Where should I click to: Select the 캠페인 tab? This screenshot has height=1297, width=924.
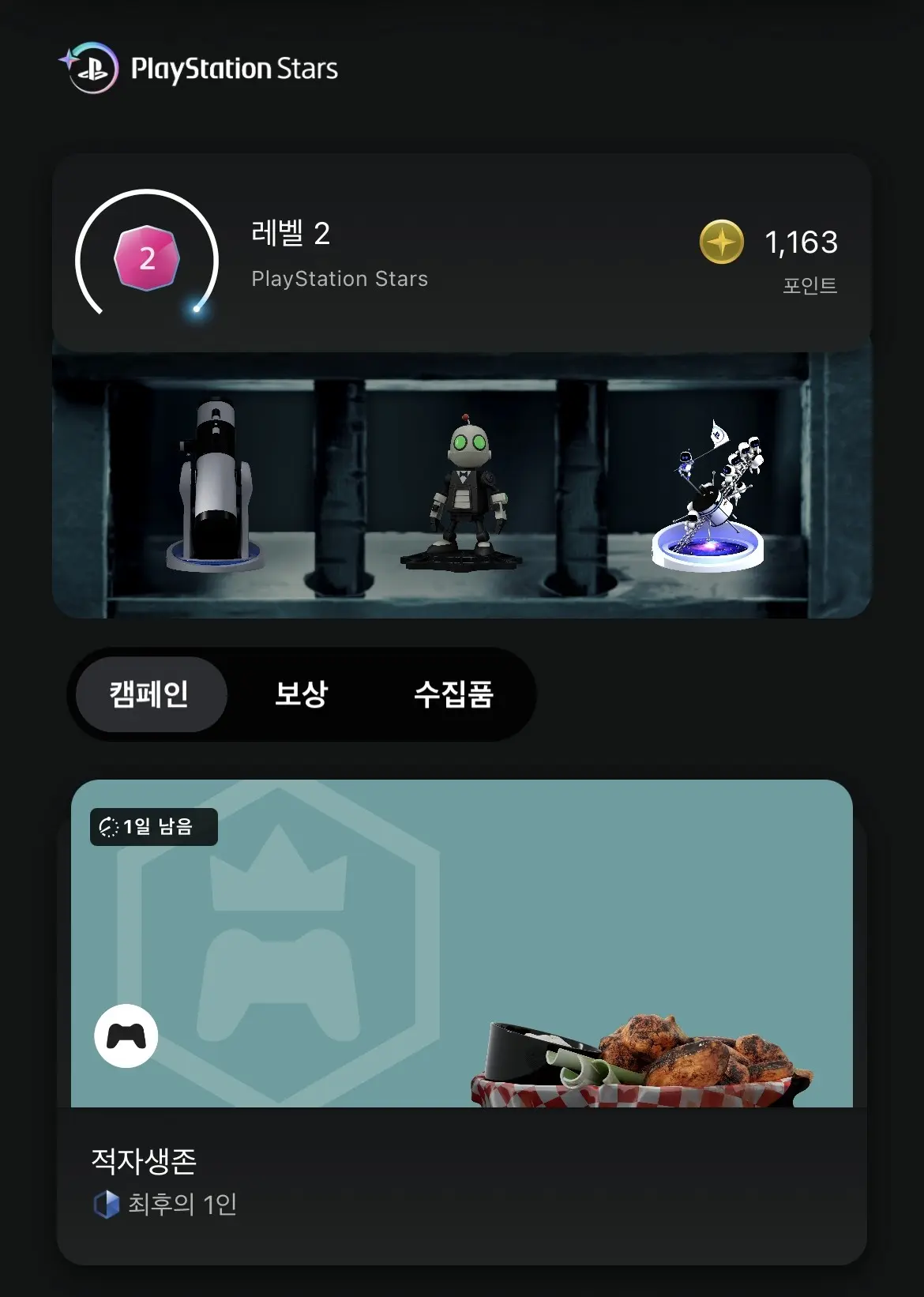pos(148,694)
